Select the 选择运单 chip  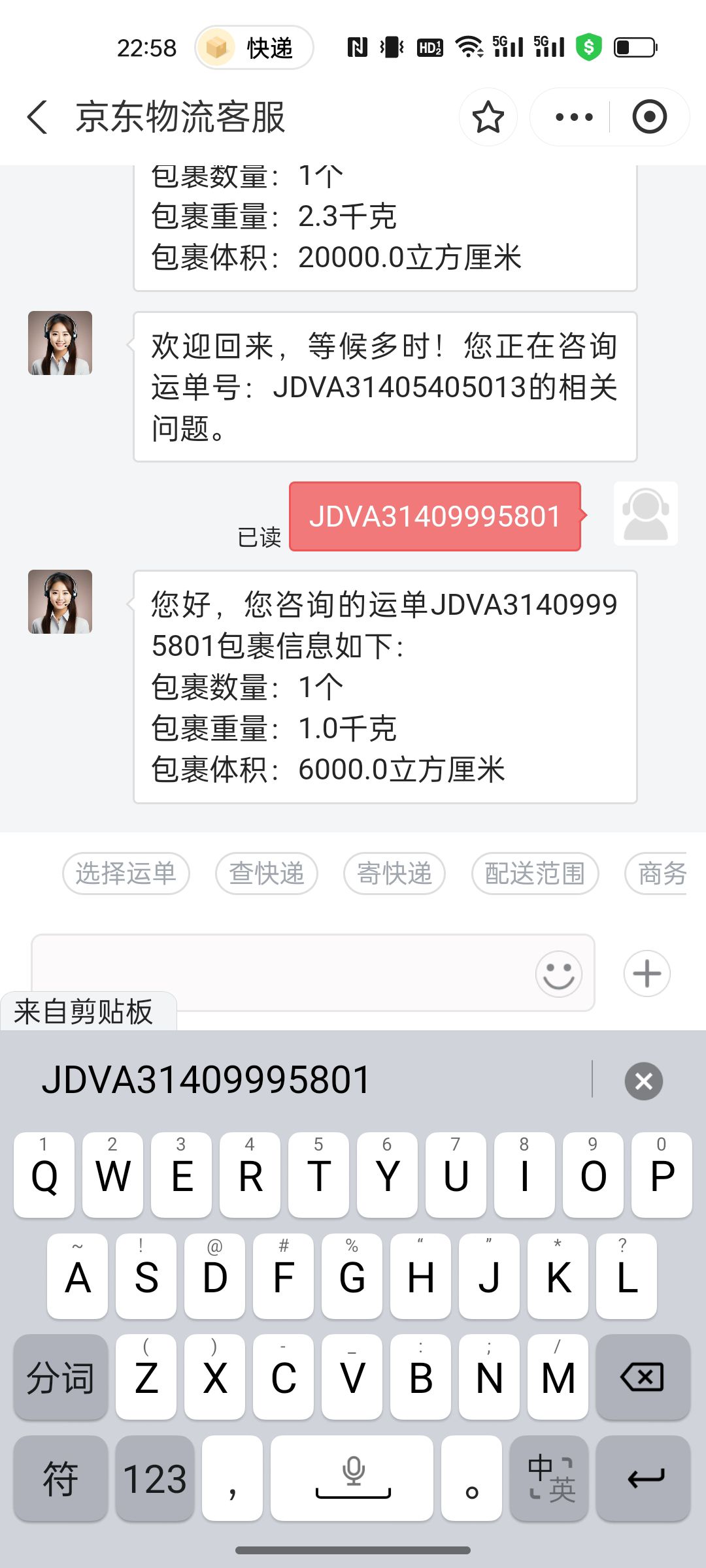[x=126, y=874]
